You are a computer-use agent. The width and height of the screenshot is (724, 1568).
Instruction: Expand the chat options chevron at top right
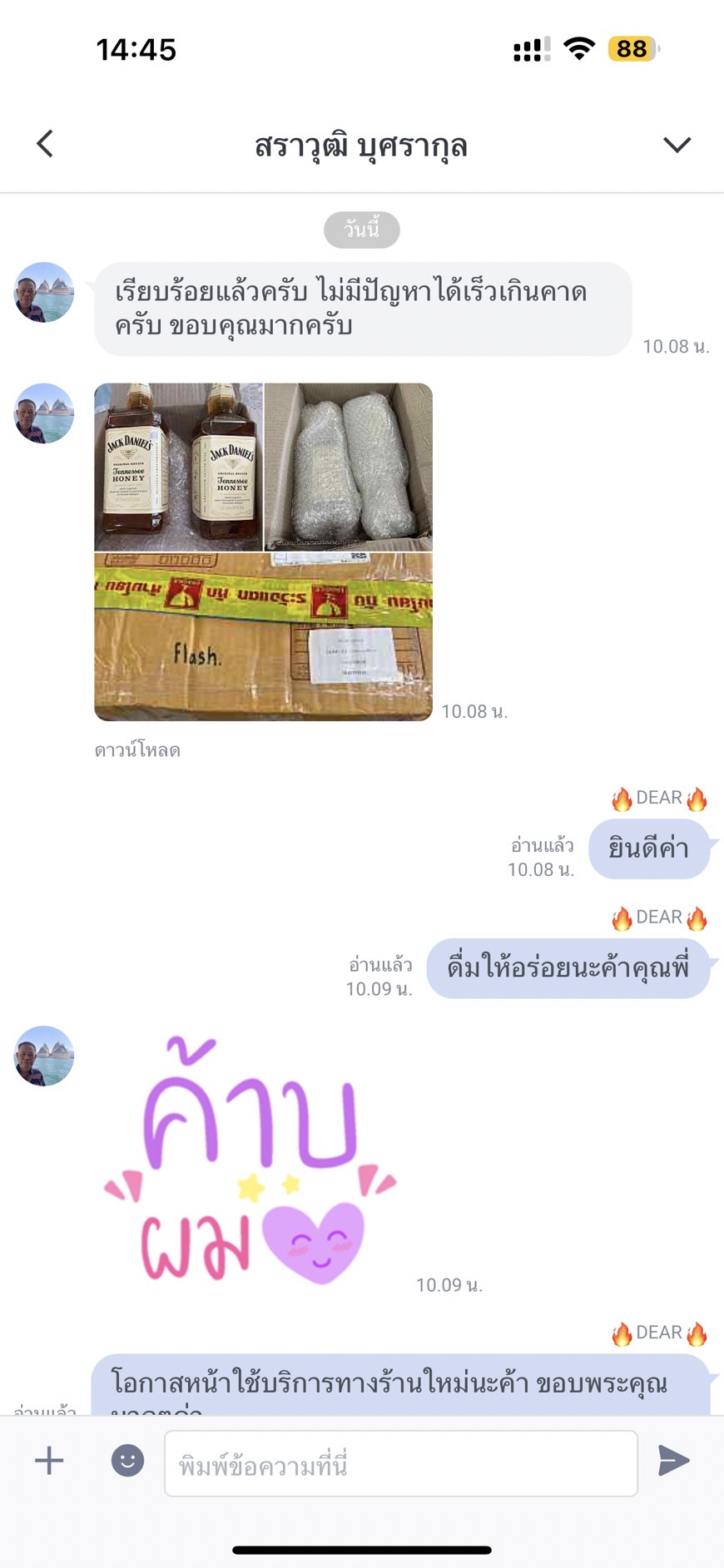point(677,145)
